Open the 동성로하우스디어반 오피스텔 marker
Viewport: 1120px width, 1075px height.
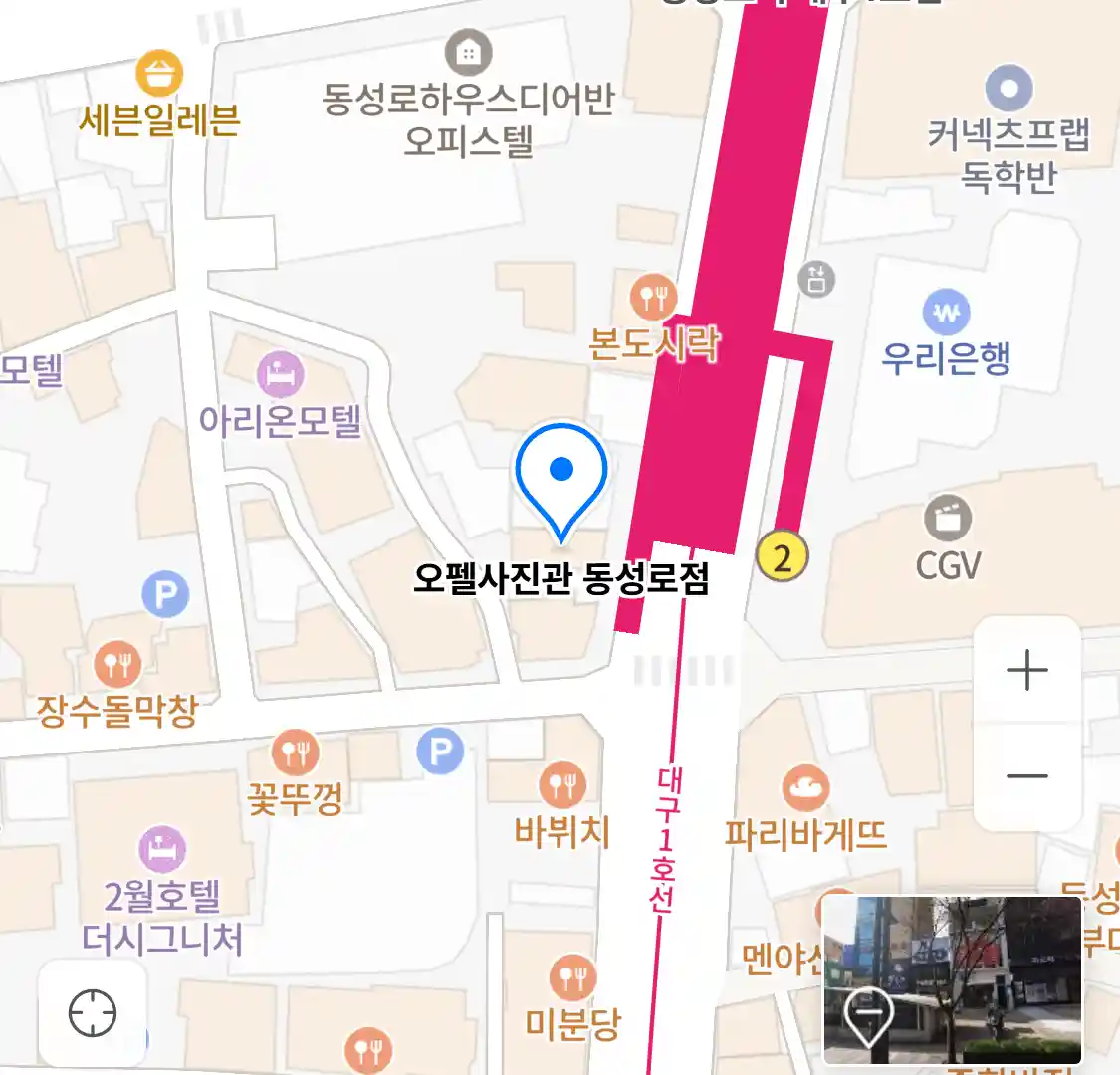pos(468,51)
